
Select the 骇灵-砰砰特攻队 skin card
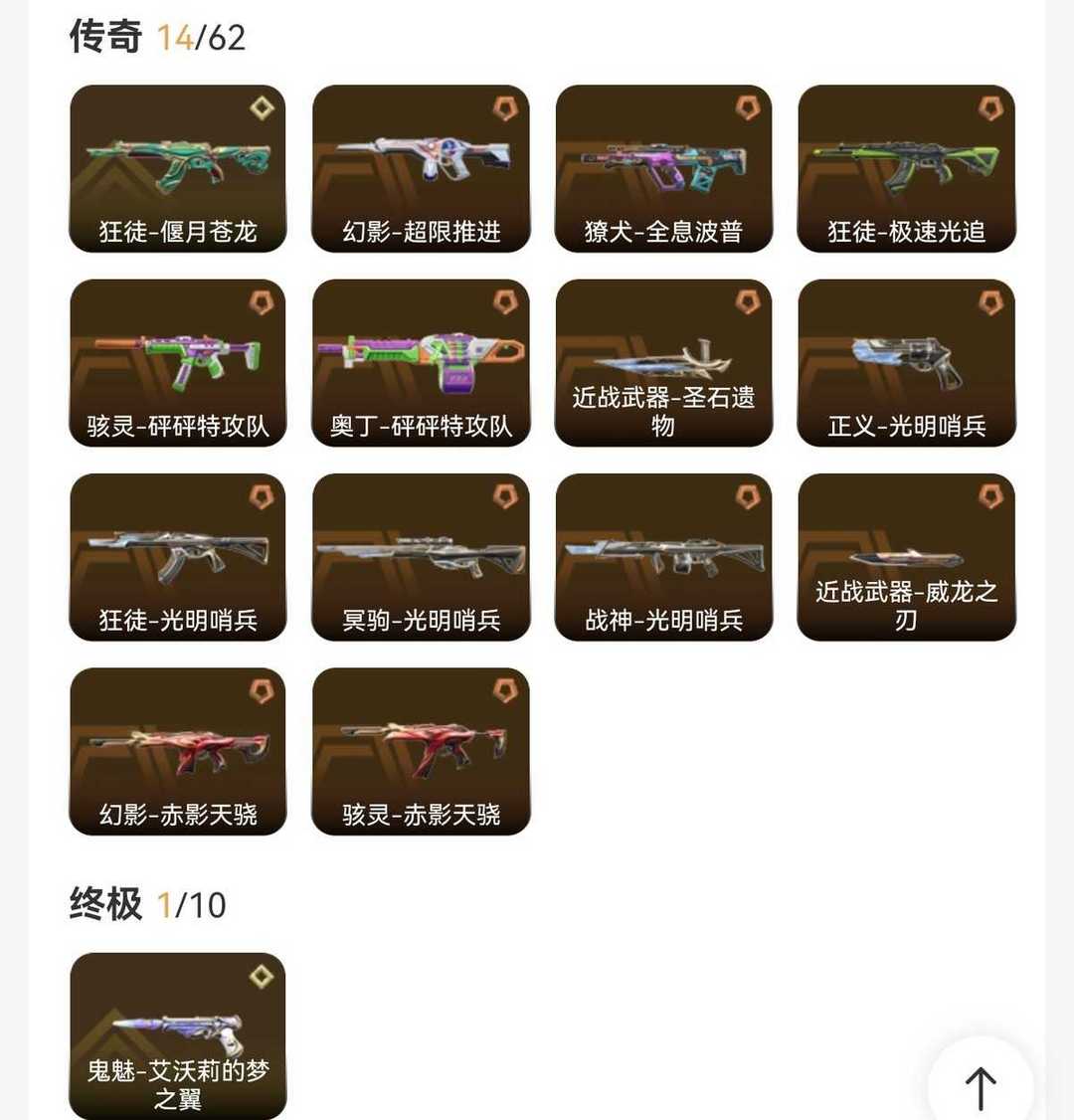(176, 362)
